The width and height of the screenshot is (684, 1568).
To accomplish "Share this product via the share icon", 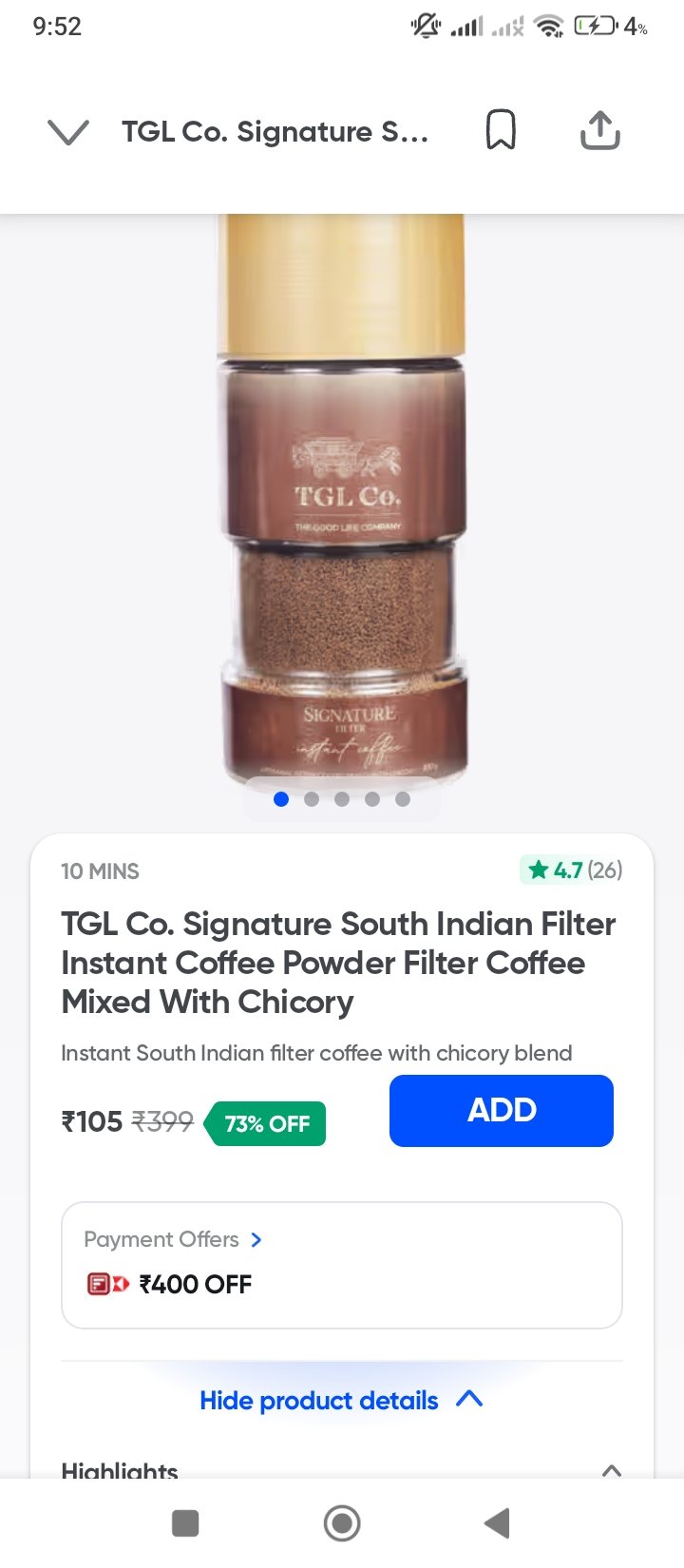I will point(599,130).
